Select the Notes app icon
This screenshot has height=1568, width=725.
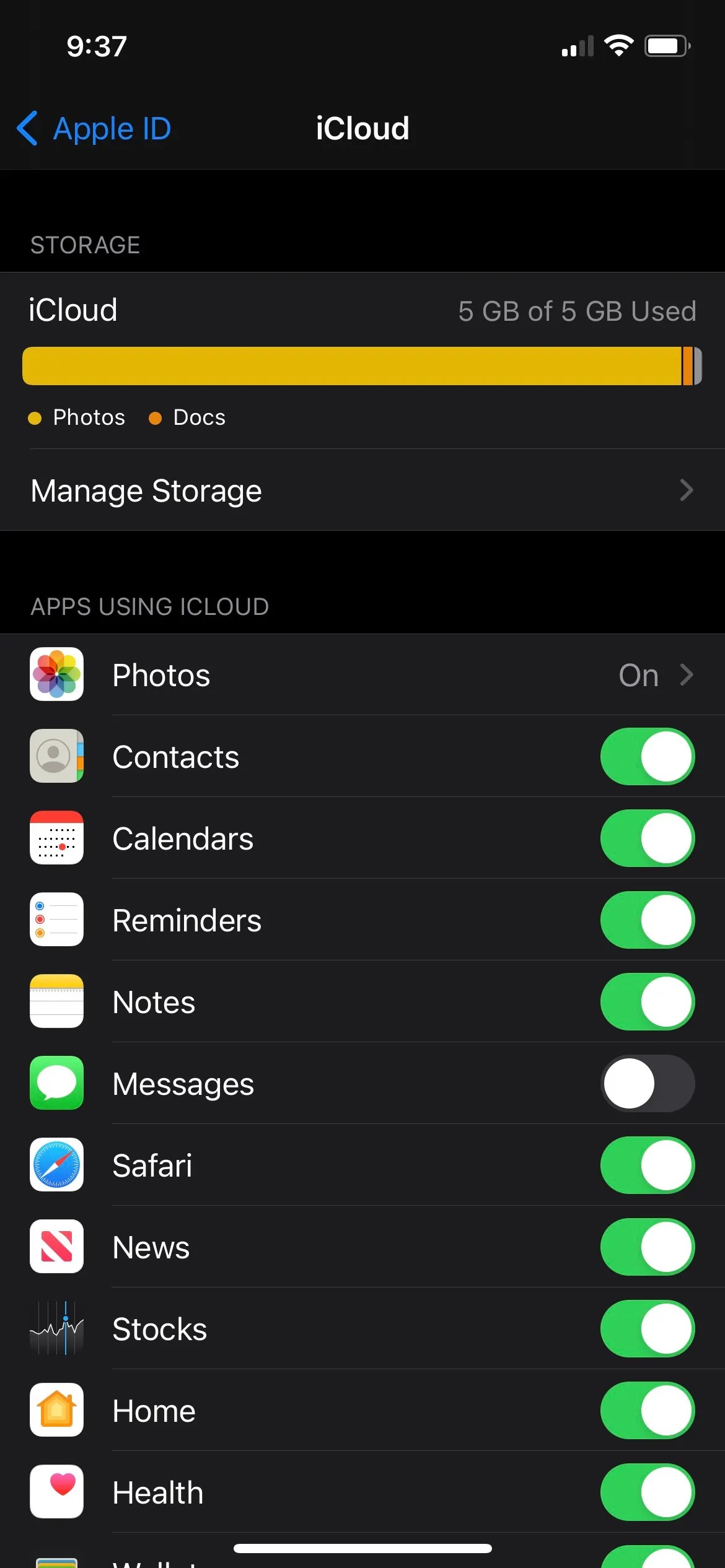[56, 1001]
